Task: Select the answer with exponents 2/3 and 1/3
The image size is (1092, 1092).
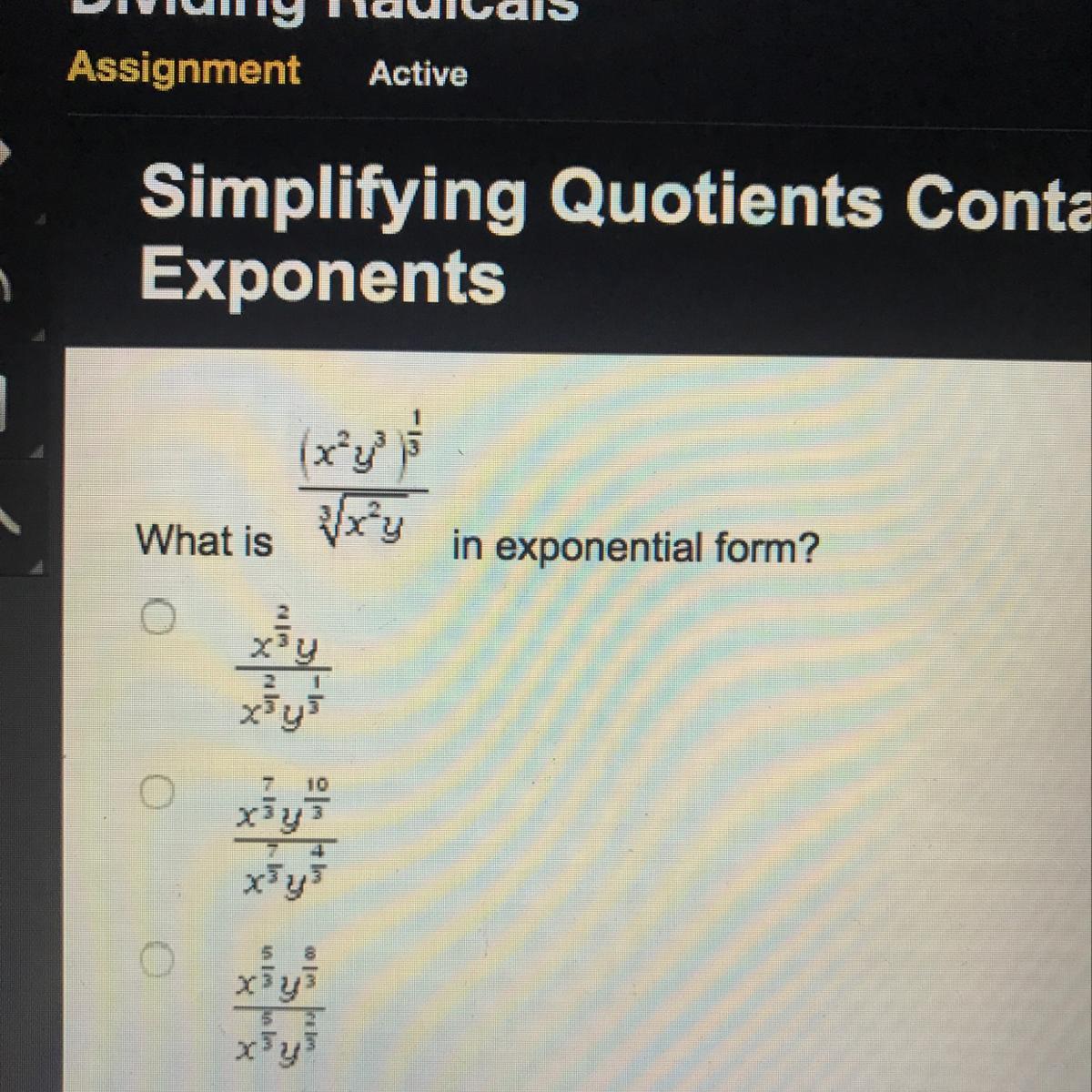Action: pyautogui.click(x=157, y=617)
